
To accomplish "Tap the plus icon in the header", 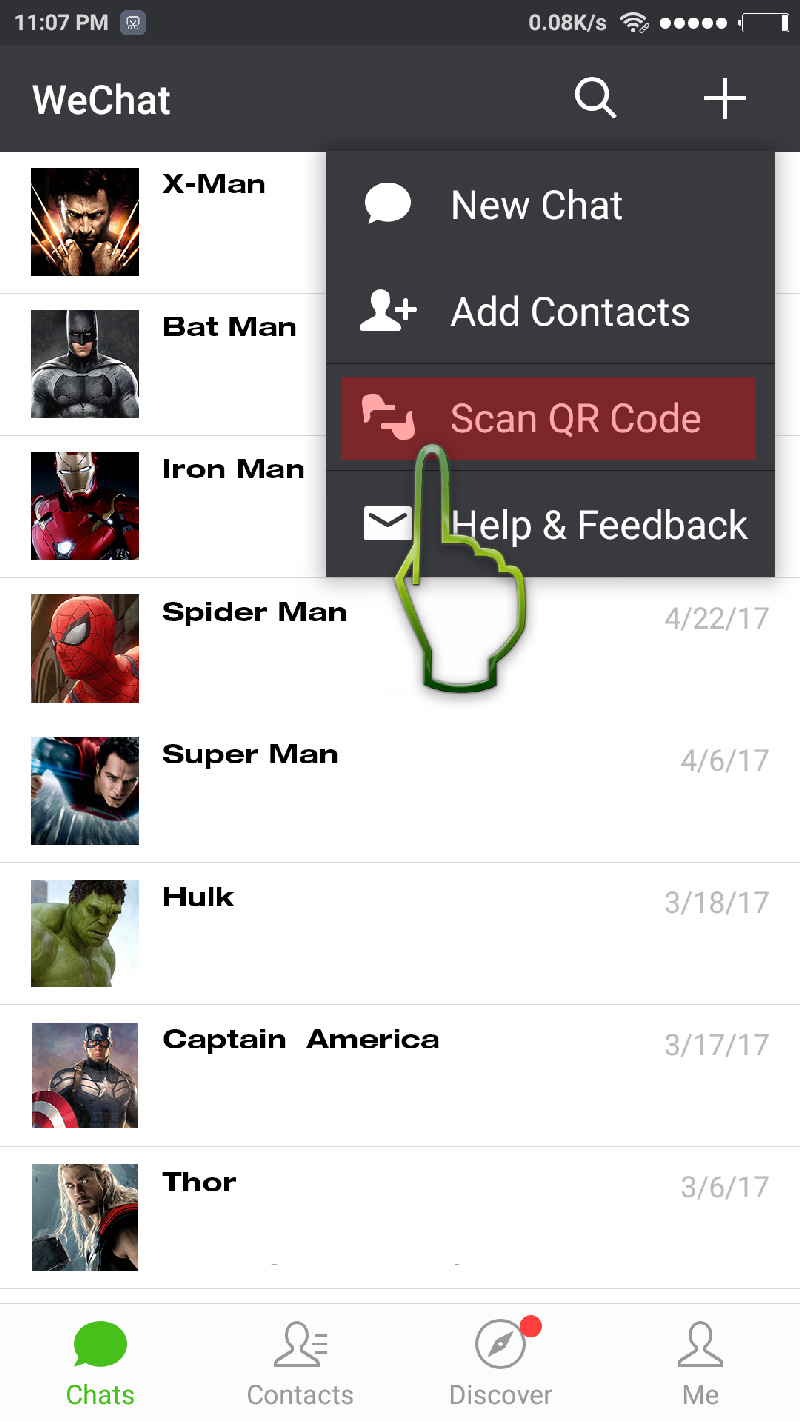I will (725, 99).
